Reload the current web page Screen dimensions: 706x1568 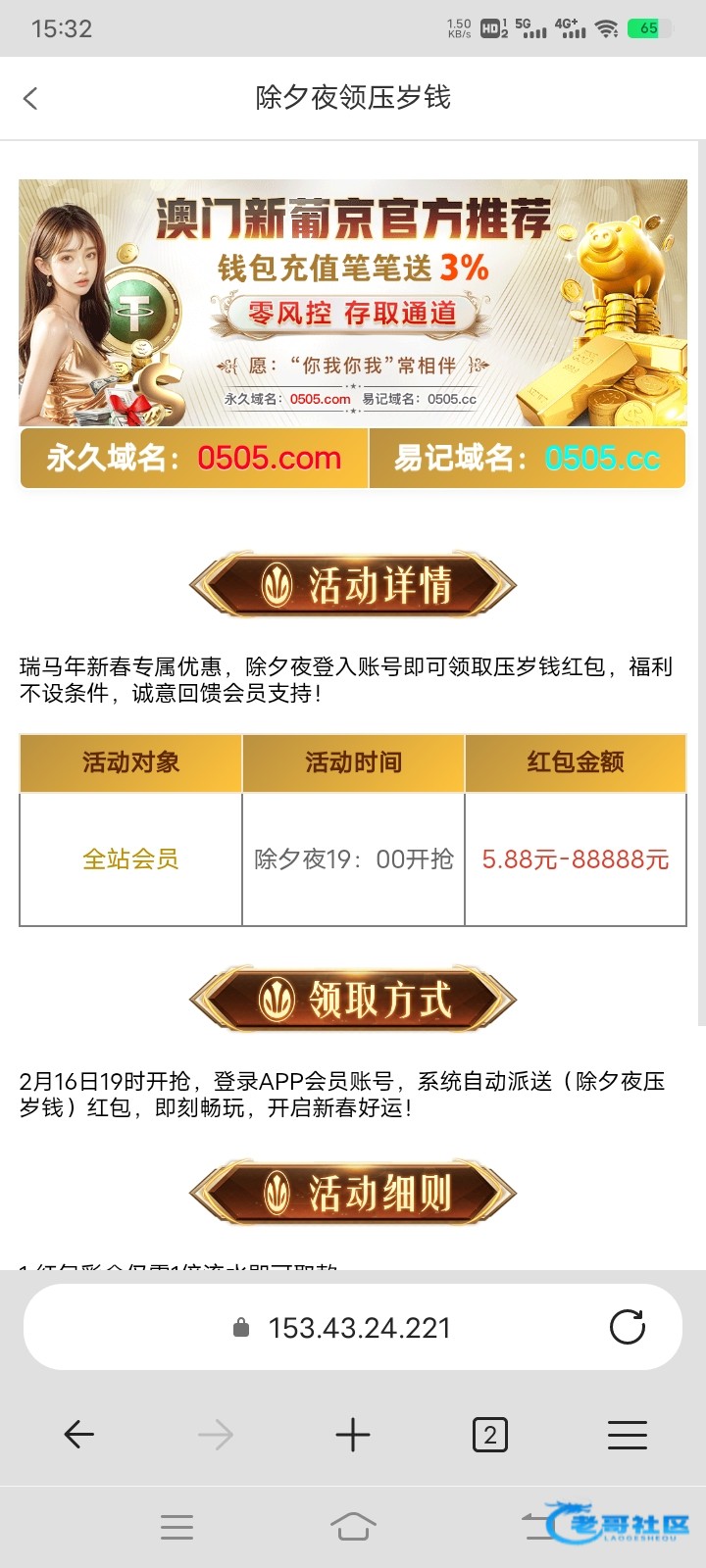[628, 1328]
